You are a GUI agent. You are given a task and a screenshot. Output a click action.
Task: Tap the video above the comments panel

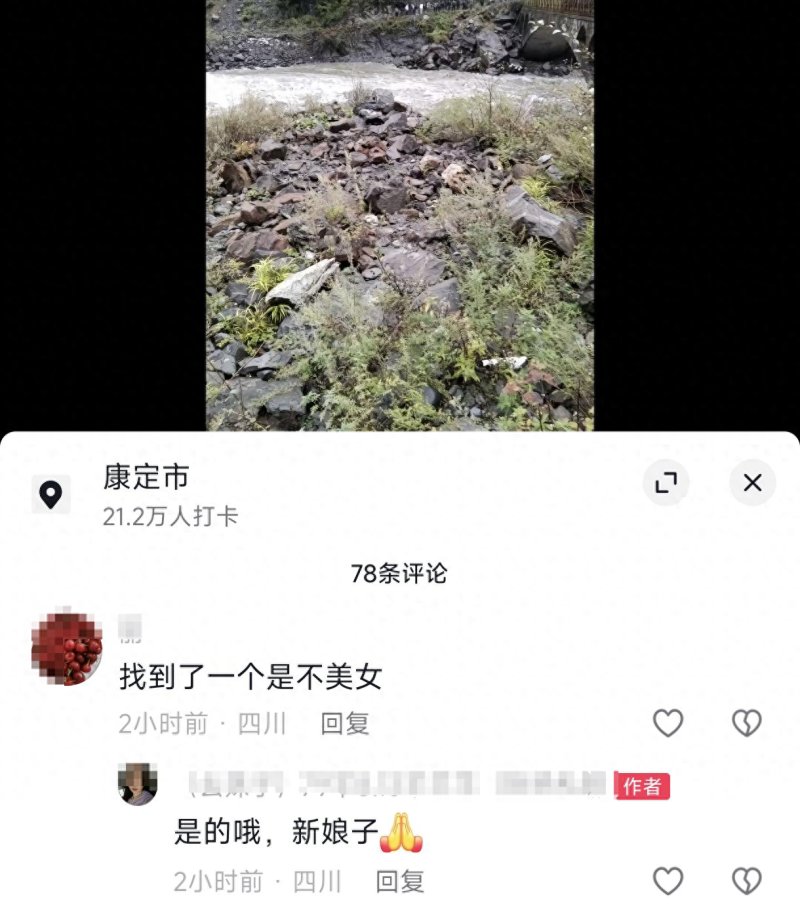click(400, 215)
